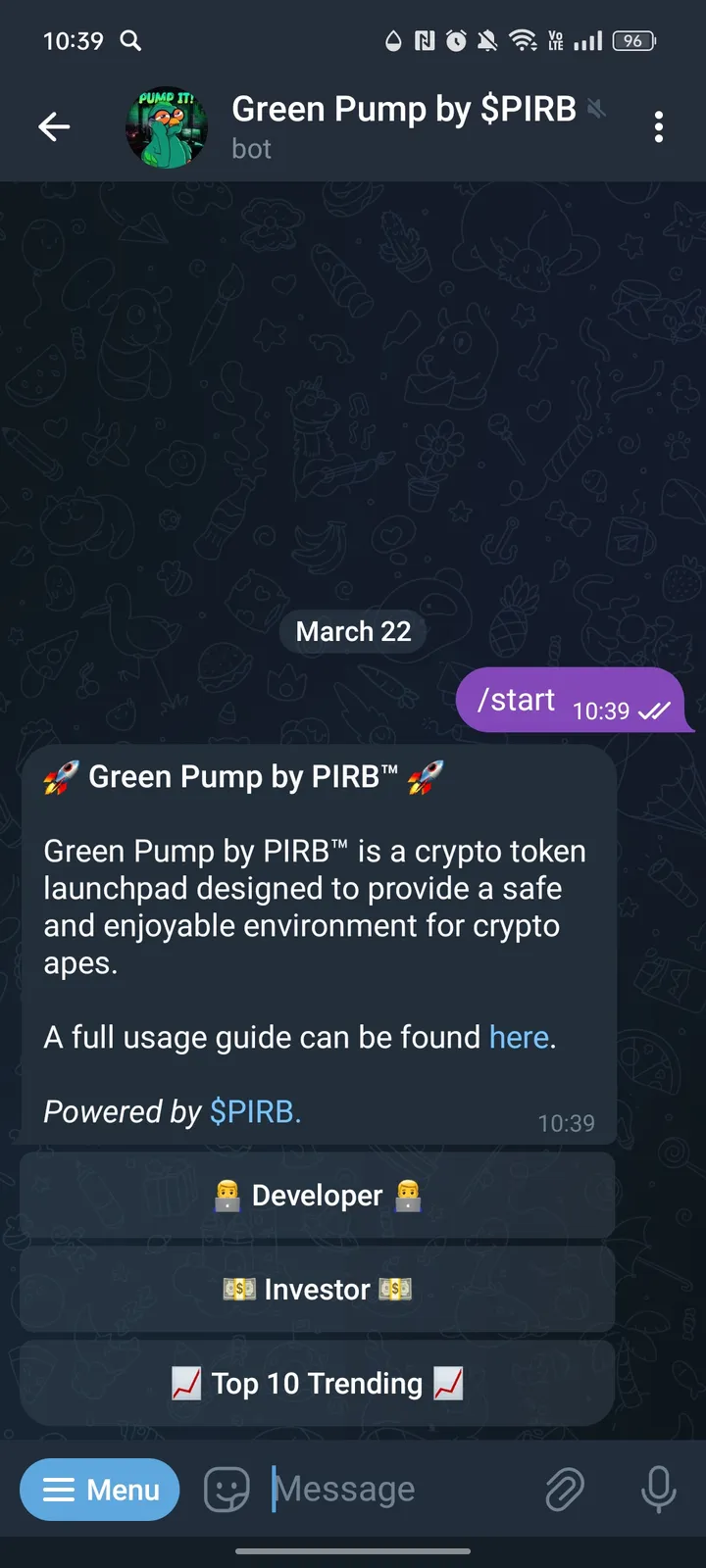
Task: Open the usage guide via the here link
Action: pyautogui.click(x=519, y=1037)
